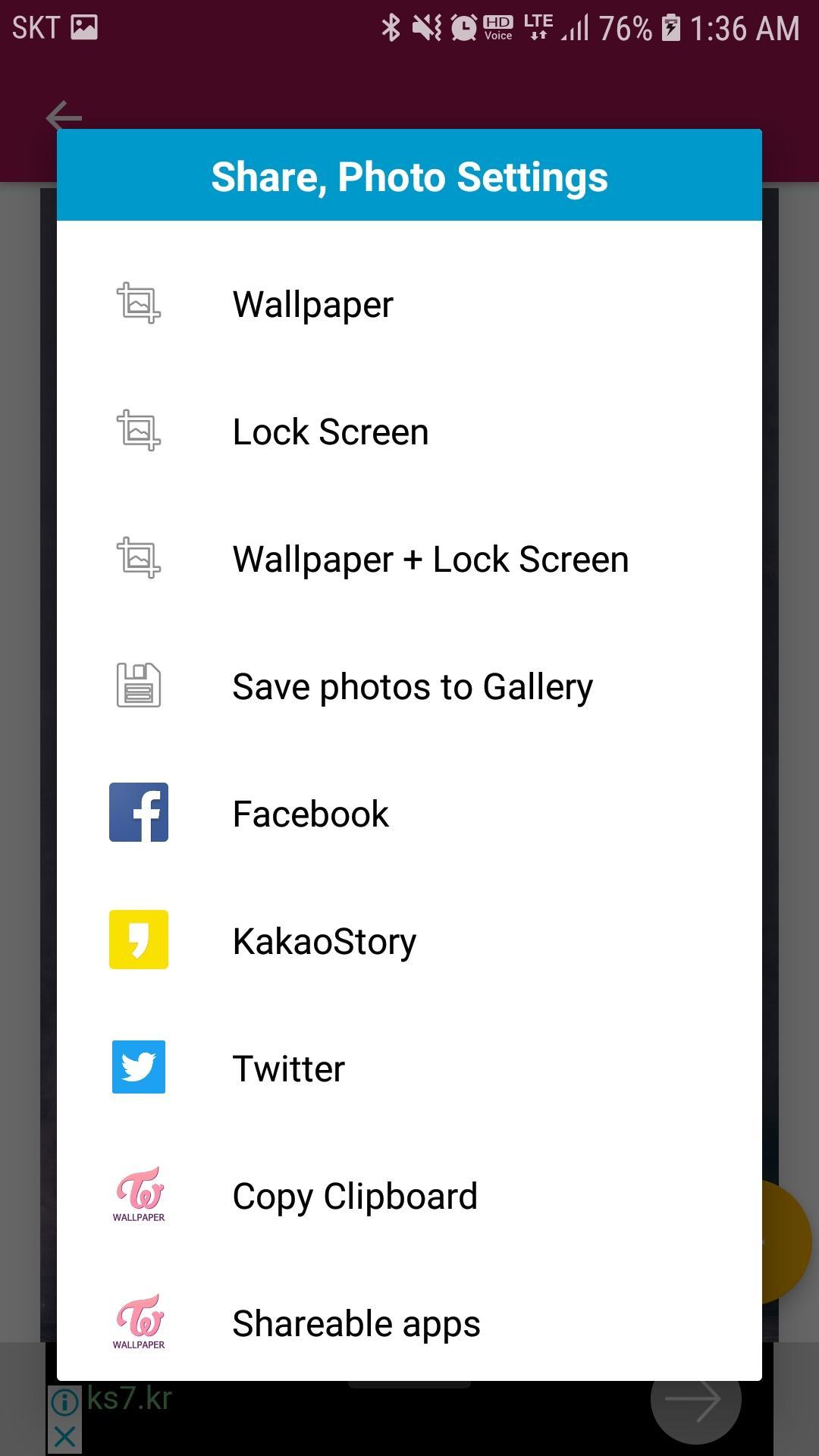This screenshot has width=819, height=1456.
Task: Close the ks7.kr ad banner
Action: pyautogui.click(x=65, y=1436)
